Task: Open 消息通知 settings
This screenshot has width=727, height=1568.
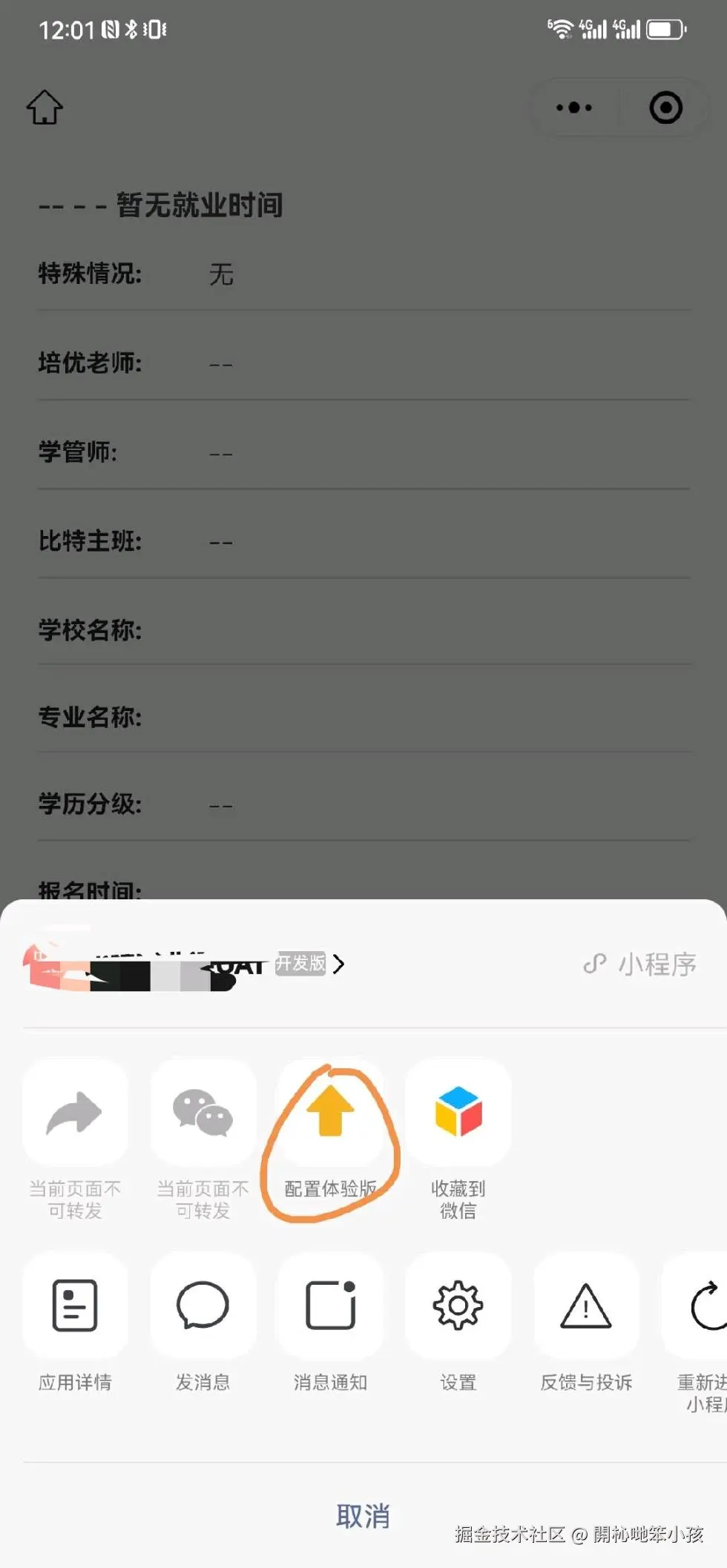Action: pos(330,1306)
